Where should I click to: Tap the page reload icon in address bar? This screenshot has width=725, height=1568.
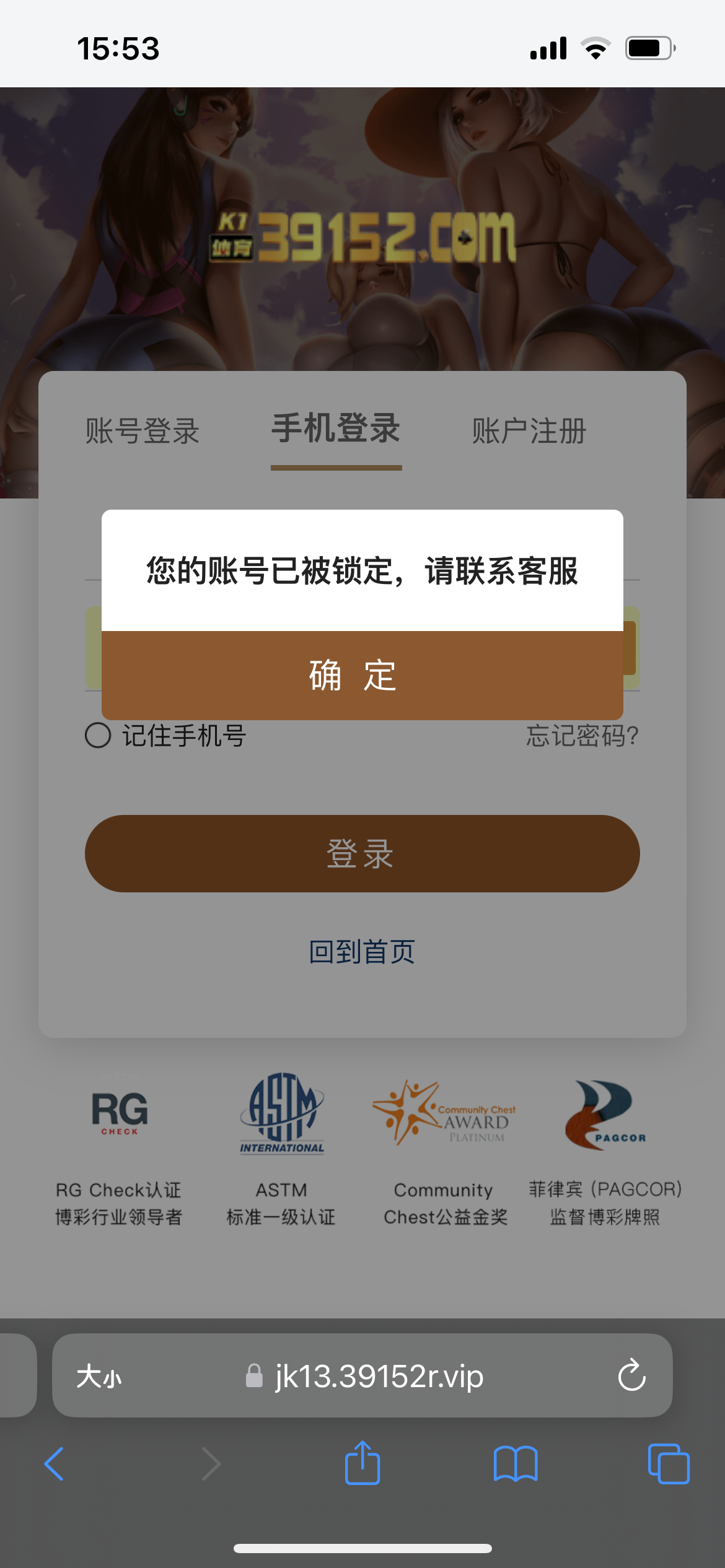[631, 1378]
